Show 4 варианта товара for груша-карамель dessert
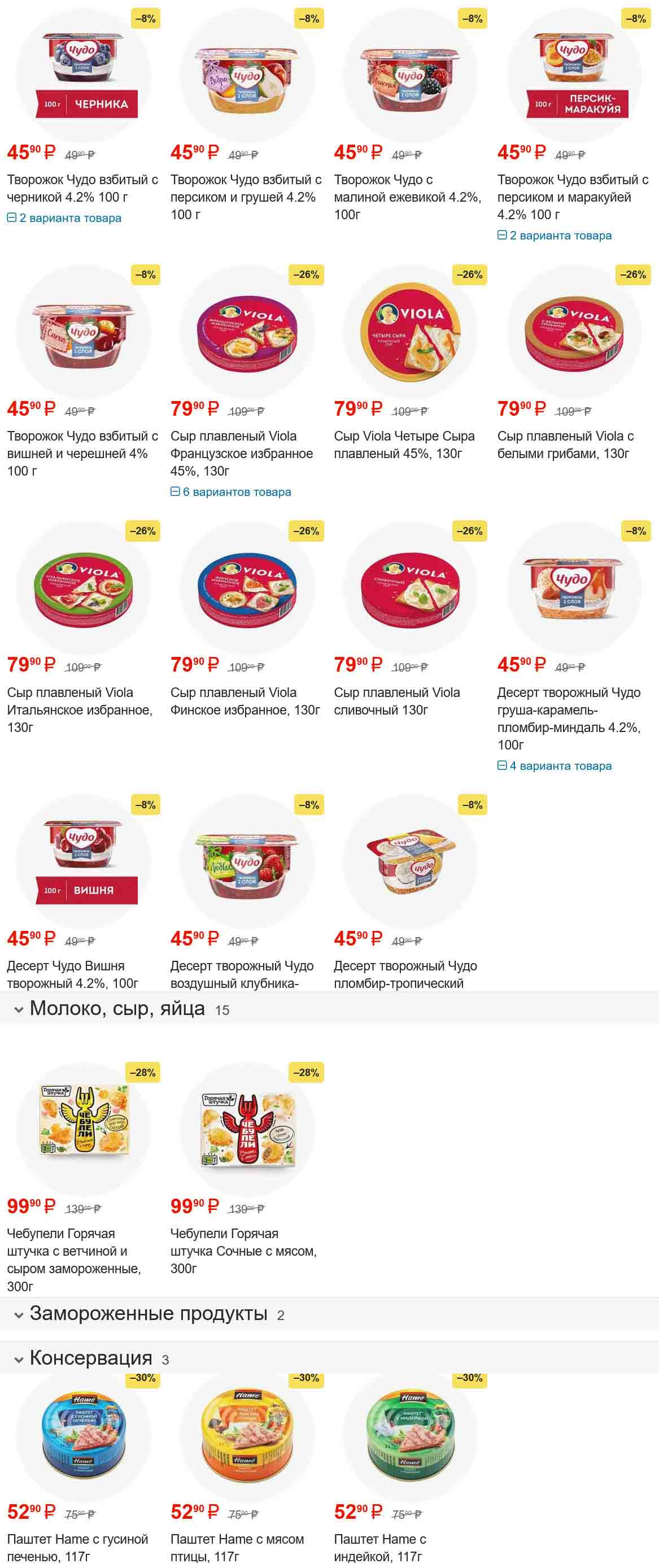Viewport: 659px width, 1568px height. pos(555,766)
